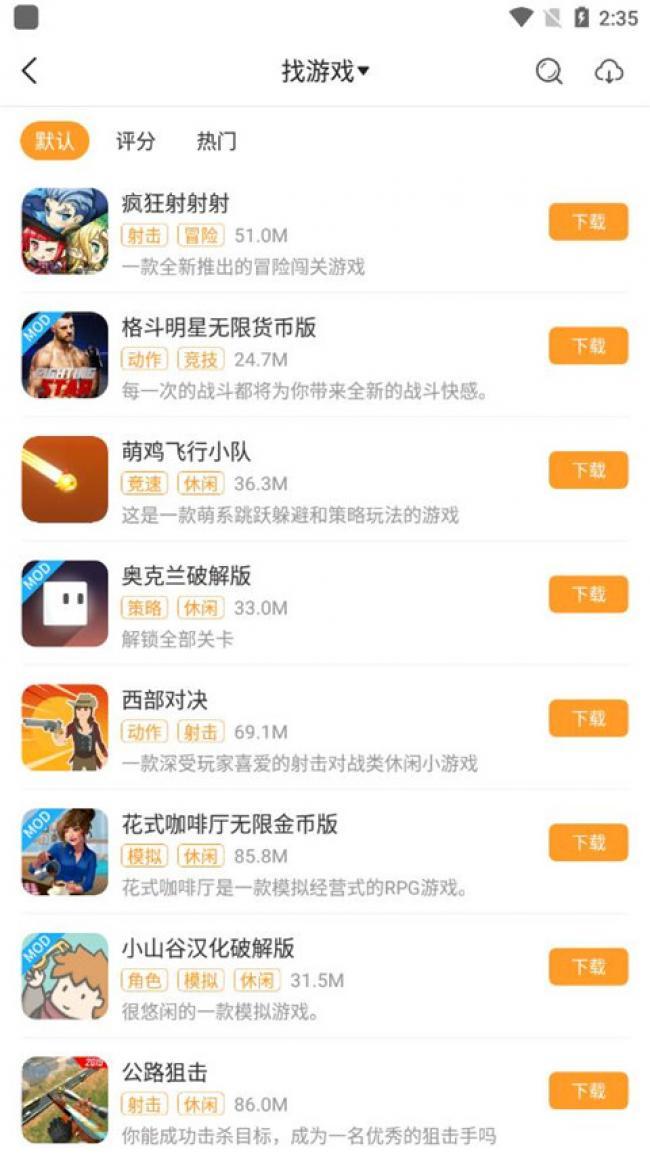View the 公路狙击 game entry
Viewport: 650px width, 1155px height.
coord(165,1072)
